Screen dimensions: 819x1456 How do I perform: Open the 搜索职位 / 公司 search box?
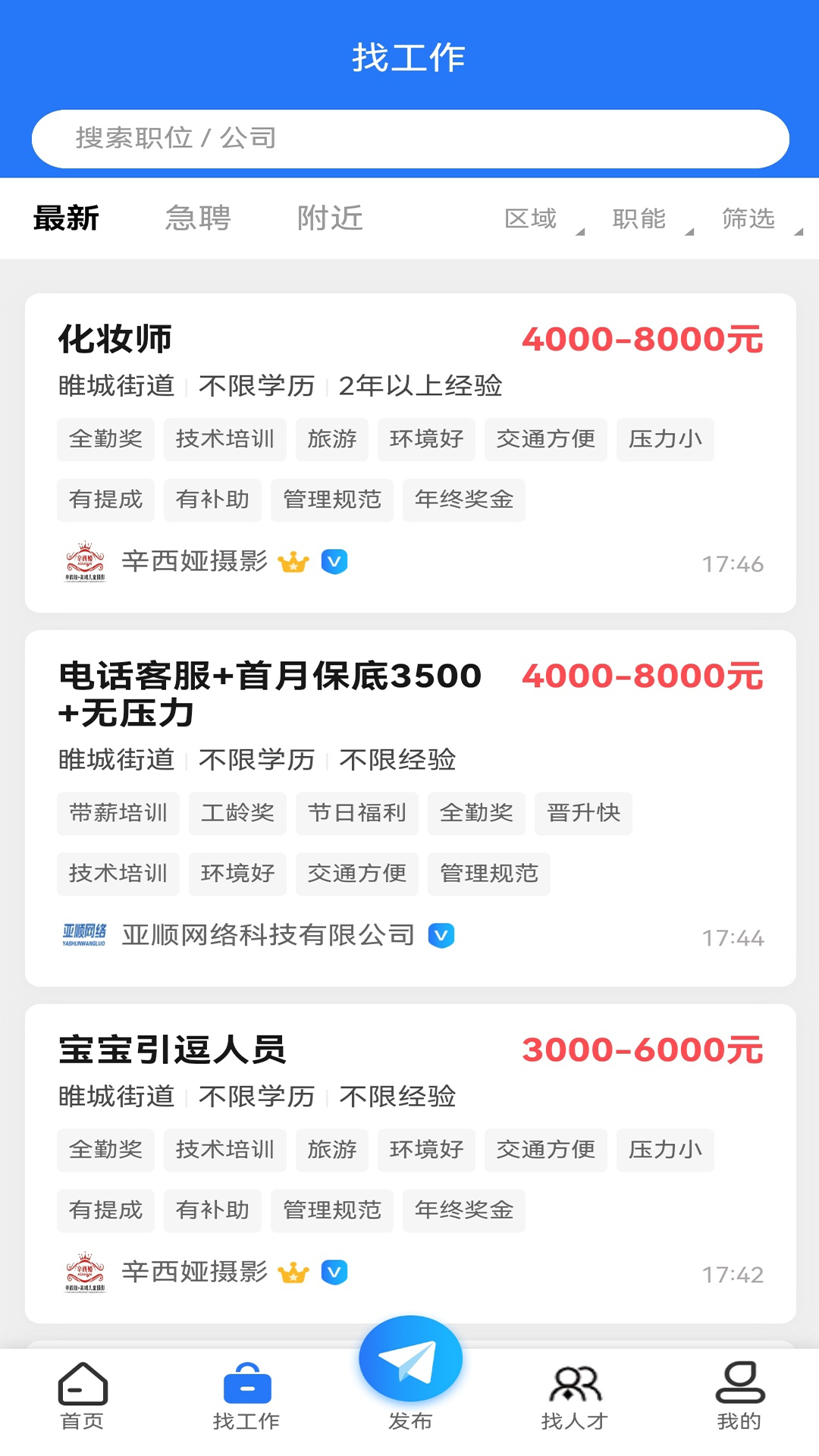click(x=409, y=139)
